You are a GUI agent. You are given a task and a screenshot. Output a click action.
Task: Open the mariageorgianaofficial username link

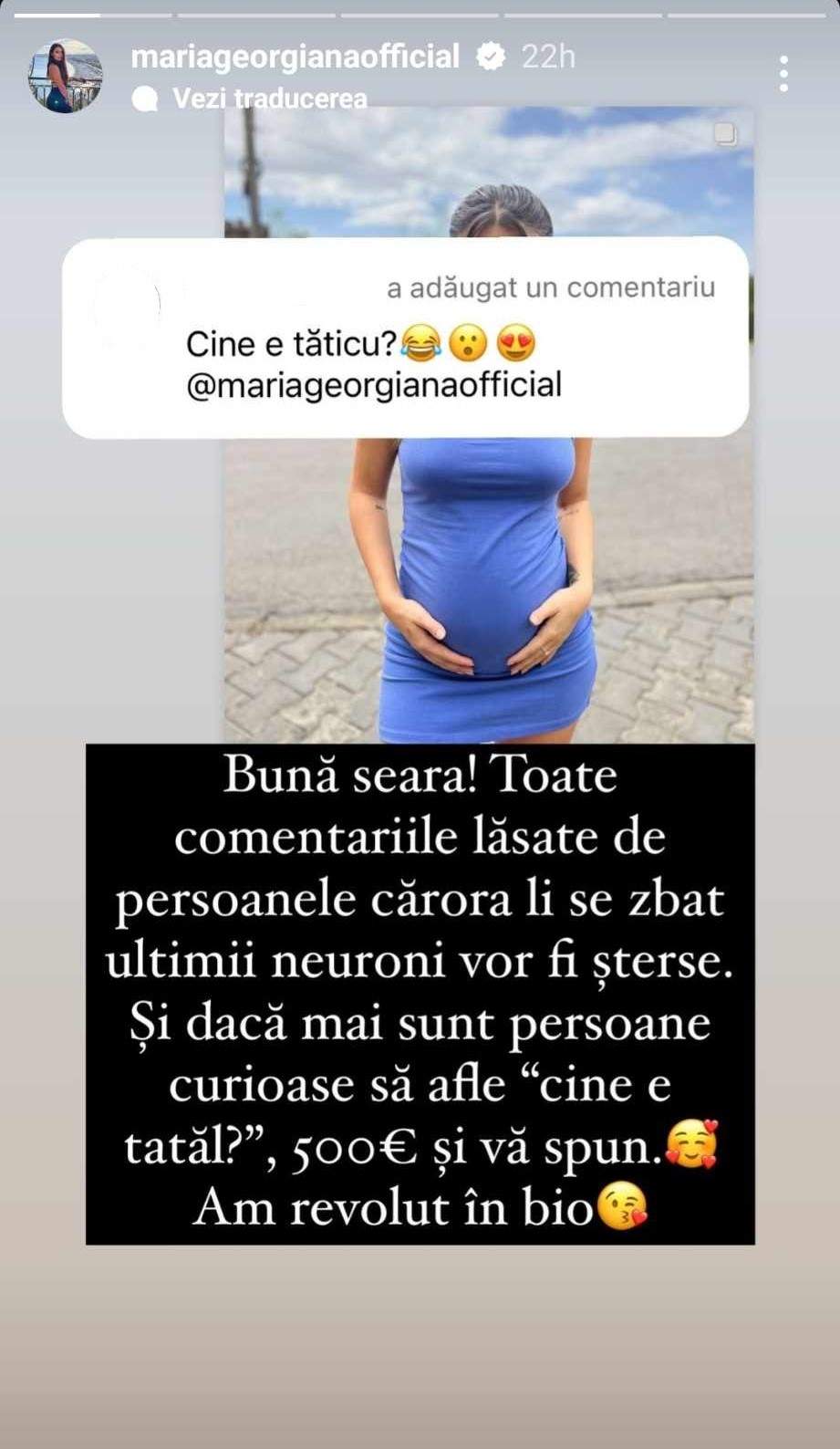tap(295, 57)
